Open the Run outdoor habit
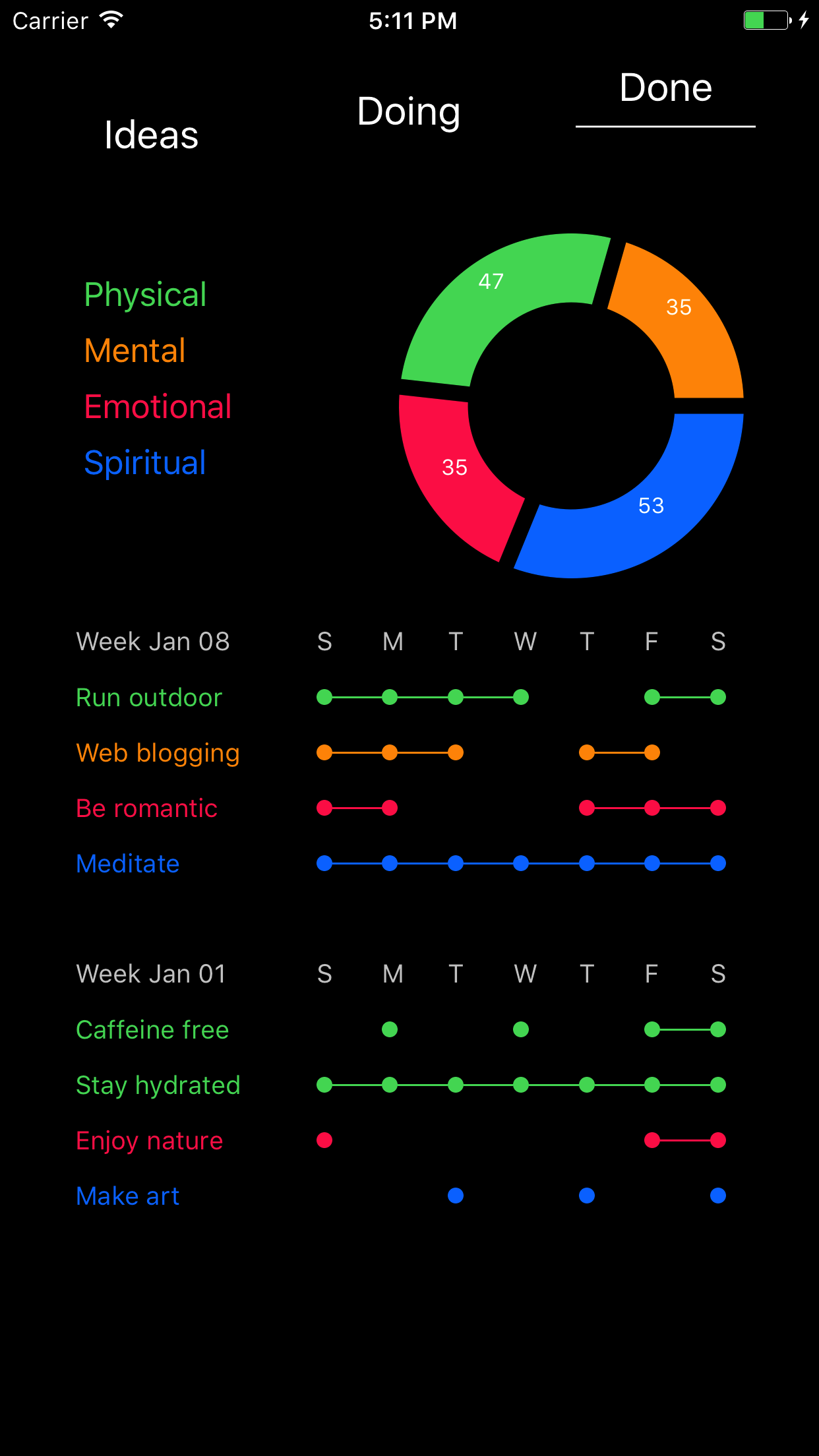819x1456 pixels. click(x=149, y=697)
